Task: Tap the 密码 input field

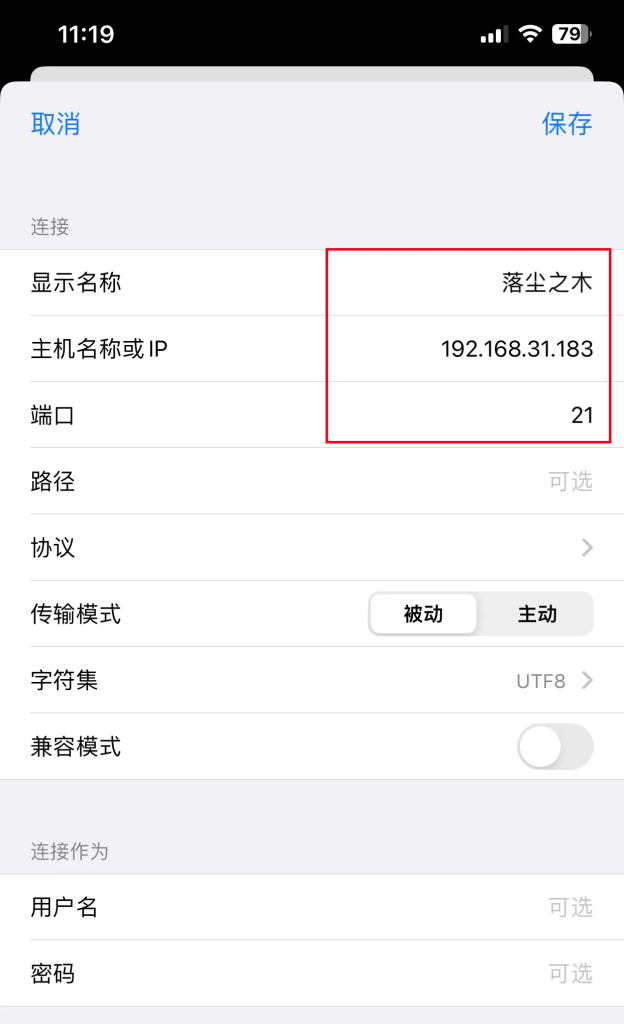Action: coord(312,974)
